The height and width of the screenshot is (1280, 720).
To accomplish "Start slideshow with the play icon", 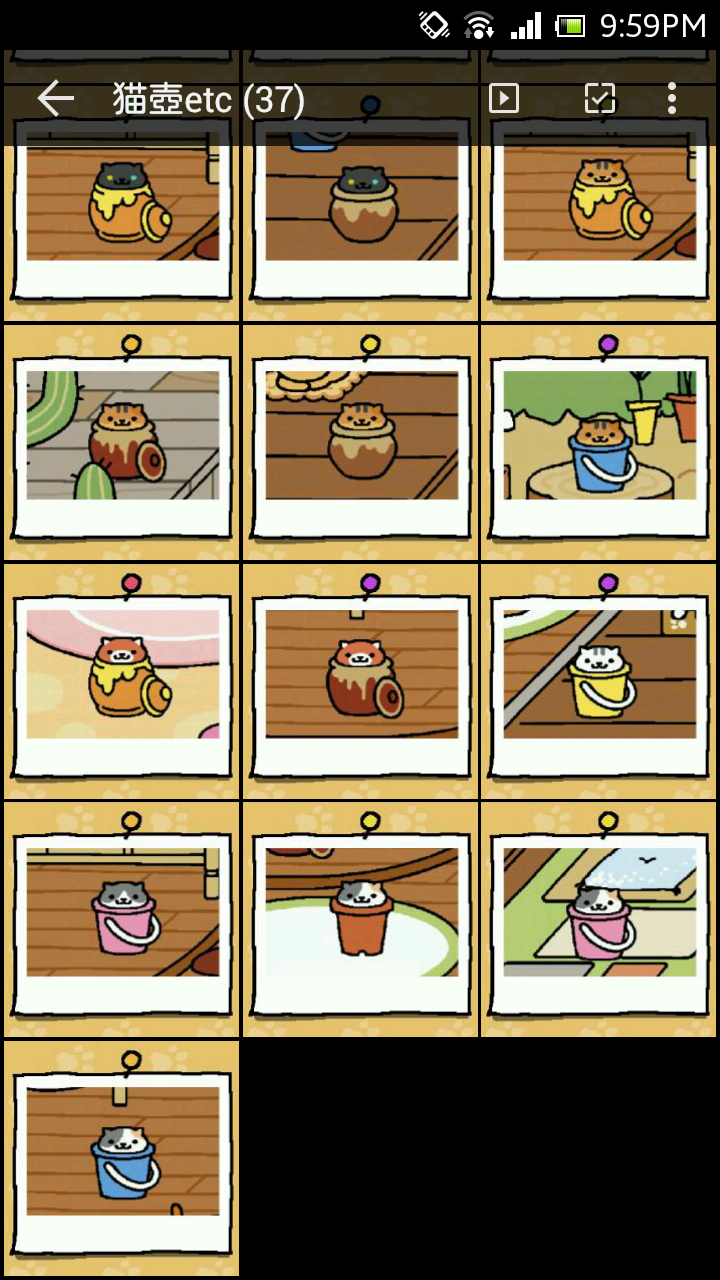I will point(504,97).
